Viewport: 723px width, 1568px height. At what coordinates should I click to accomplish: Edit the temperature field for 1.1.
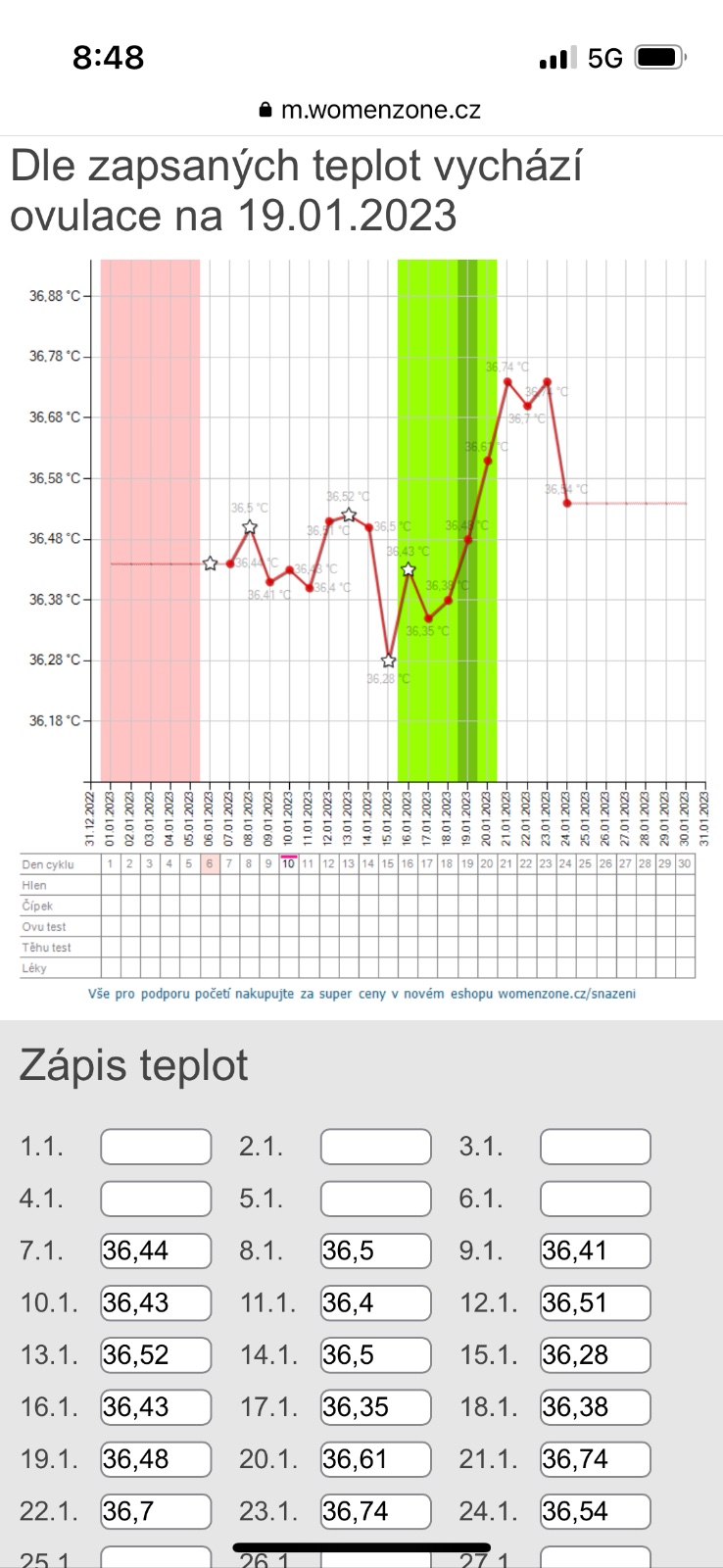[x=156, y=1147]
